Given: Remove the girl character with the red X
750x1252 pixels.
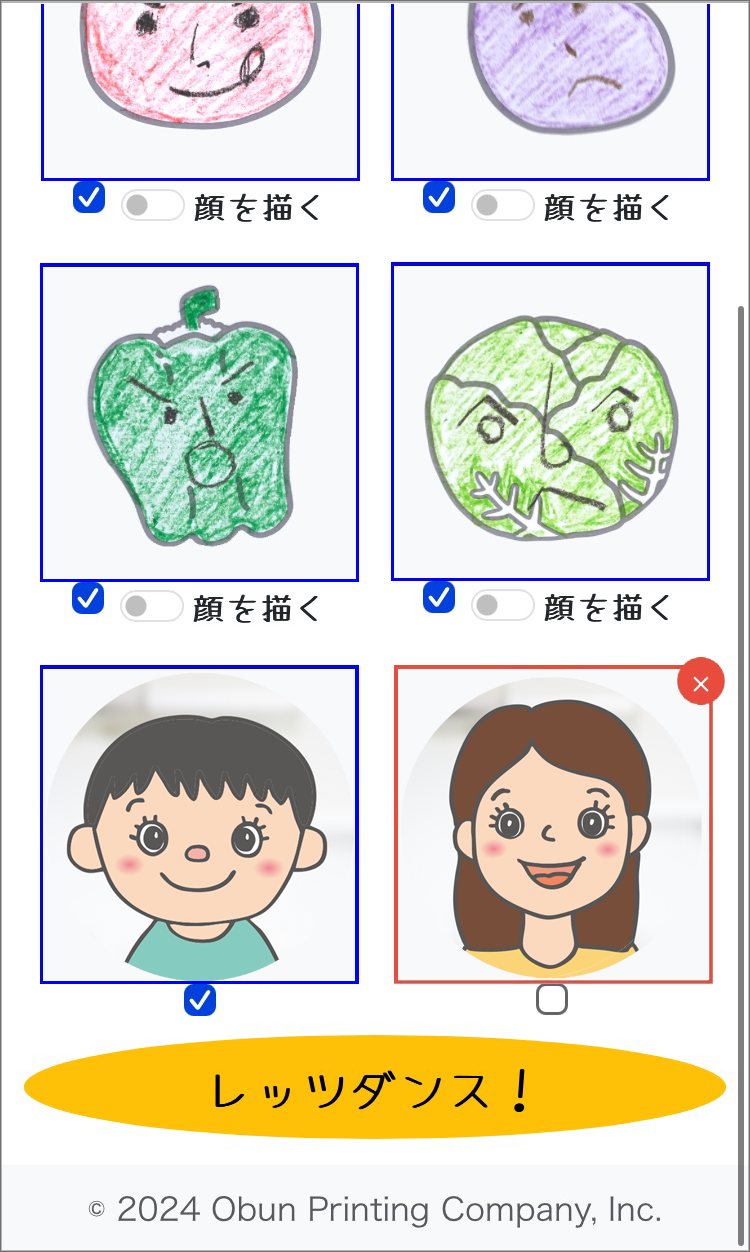Looking at the screenshot, I should (700, 684).
